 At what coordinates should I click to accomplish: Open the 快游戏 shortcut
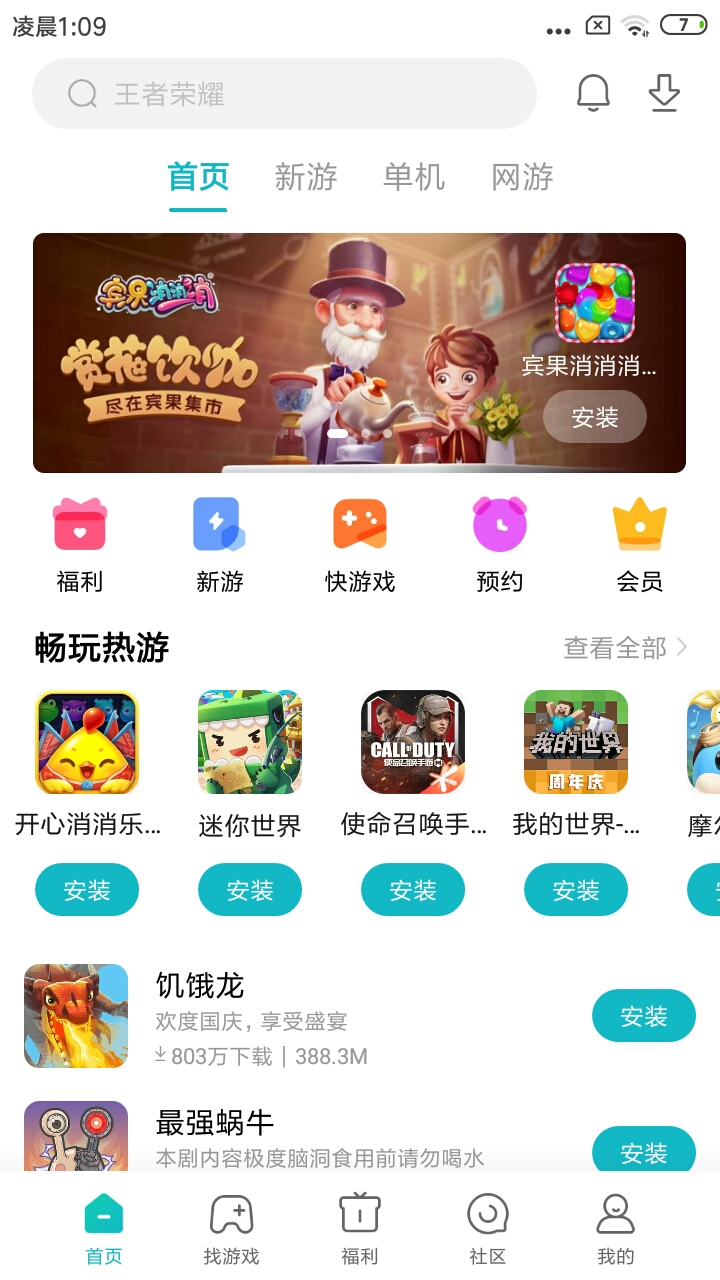(x=360, y=545)
